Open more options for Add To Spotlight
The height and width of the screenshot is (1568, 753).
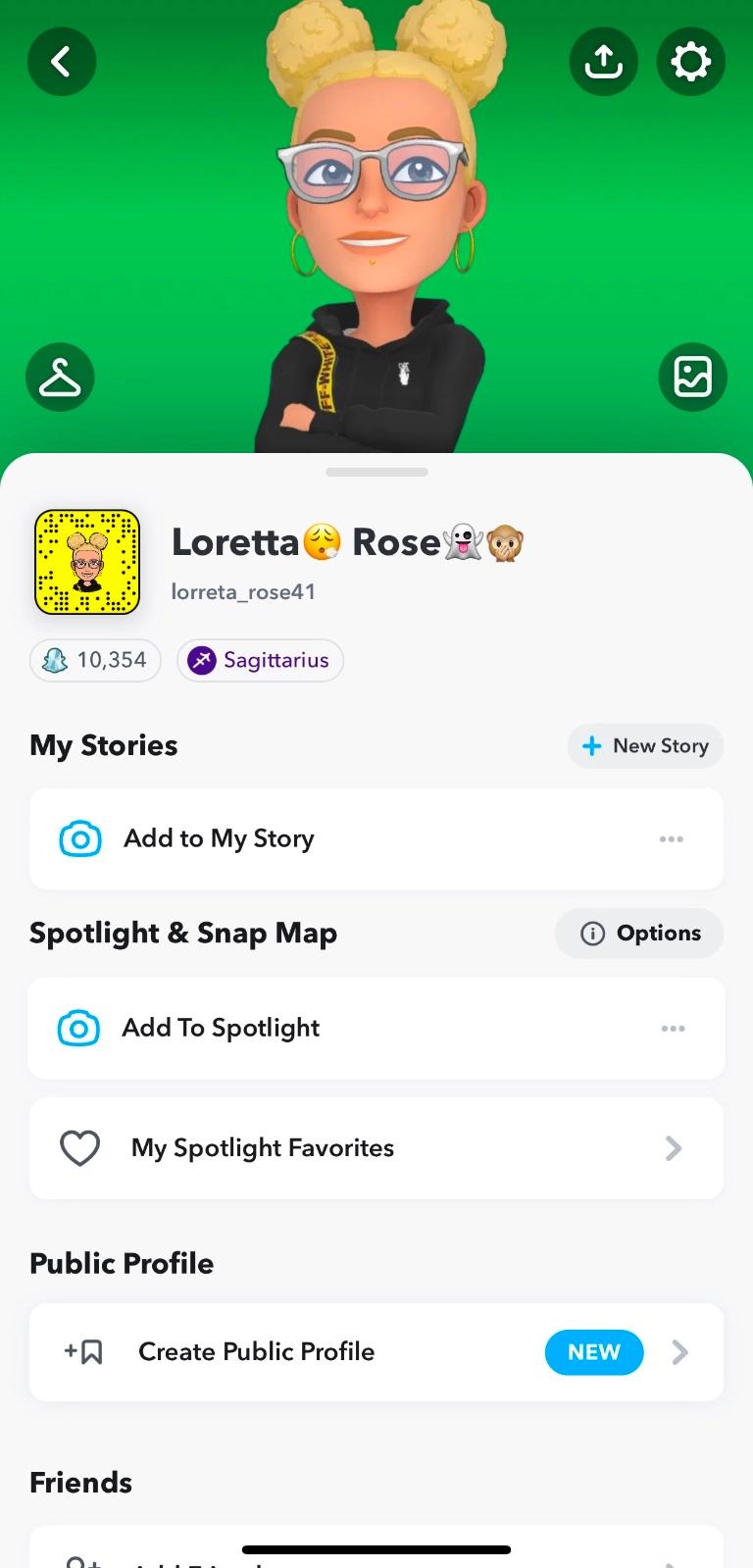(673, 1029)
